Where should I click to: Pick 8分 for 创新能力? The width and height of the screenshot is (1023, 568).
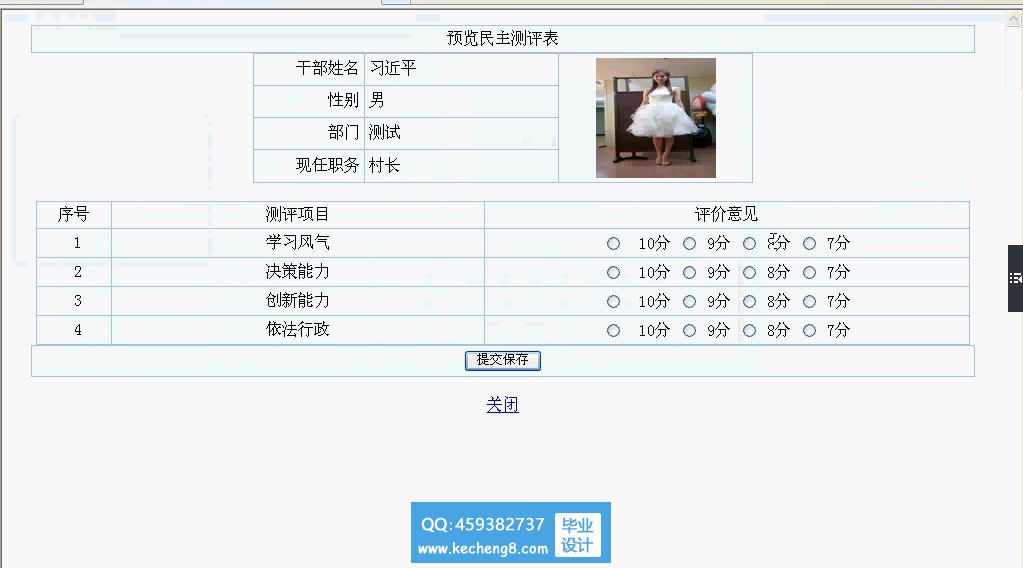point(749,301)
